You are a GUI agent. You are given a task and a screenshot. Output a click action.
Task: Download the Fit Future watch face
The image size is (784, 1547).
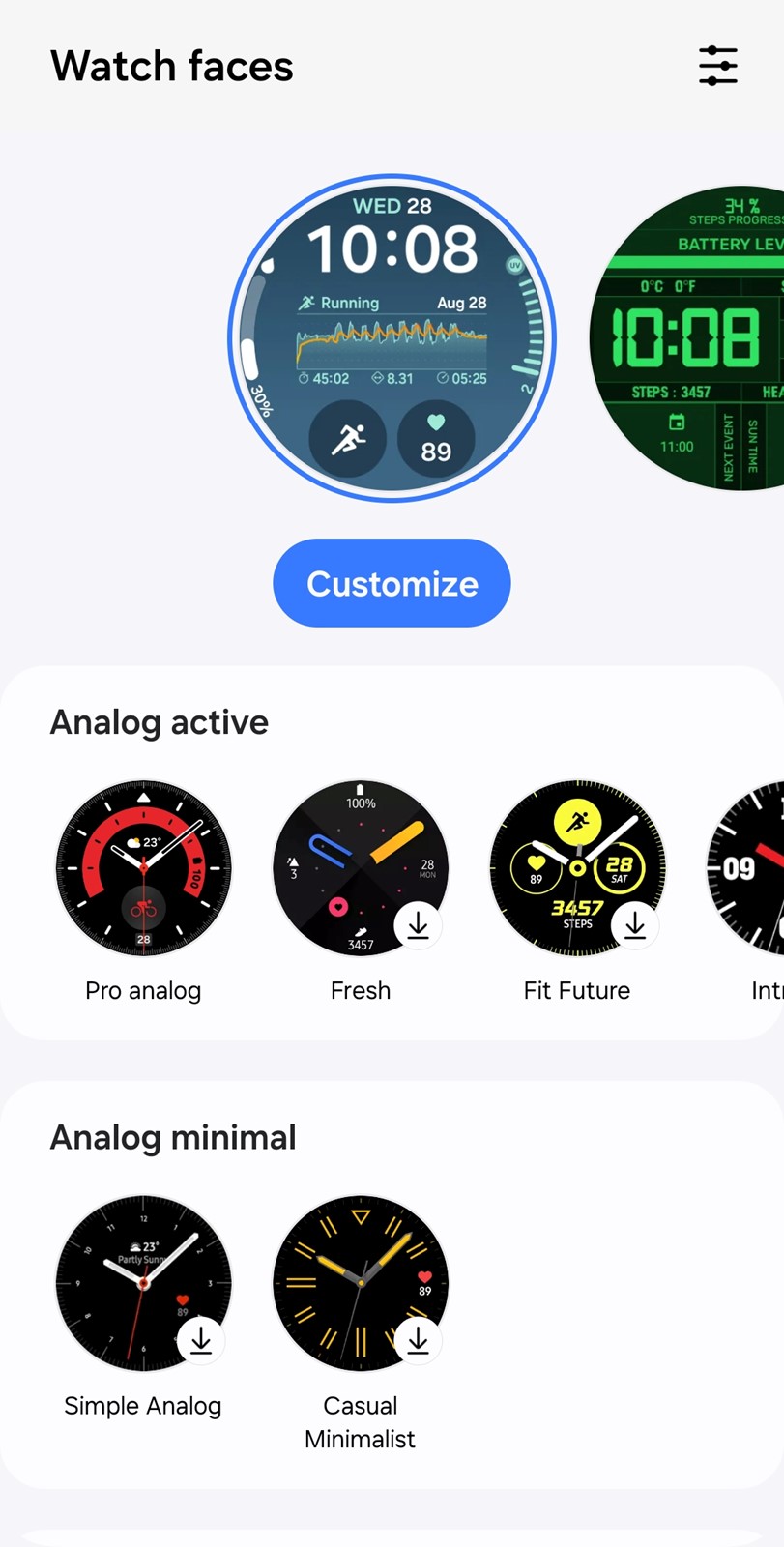coord(635,926)
